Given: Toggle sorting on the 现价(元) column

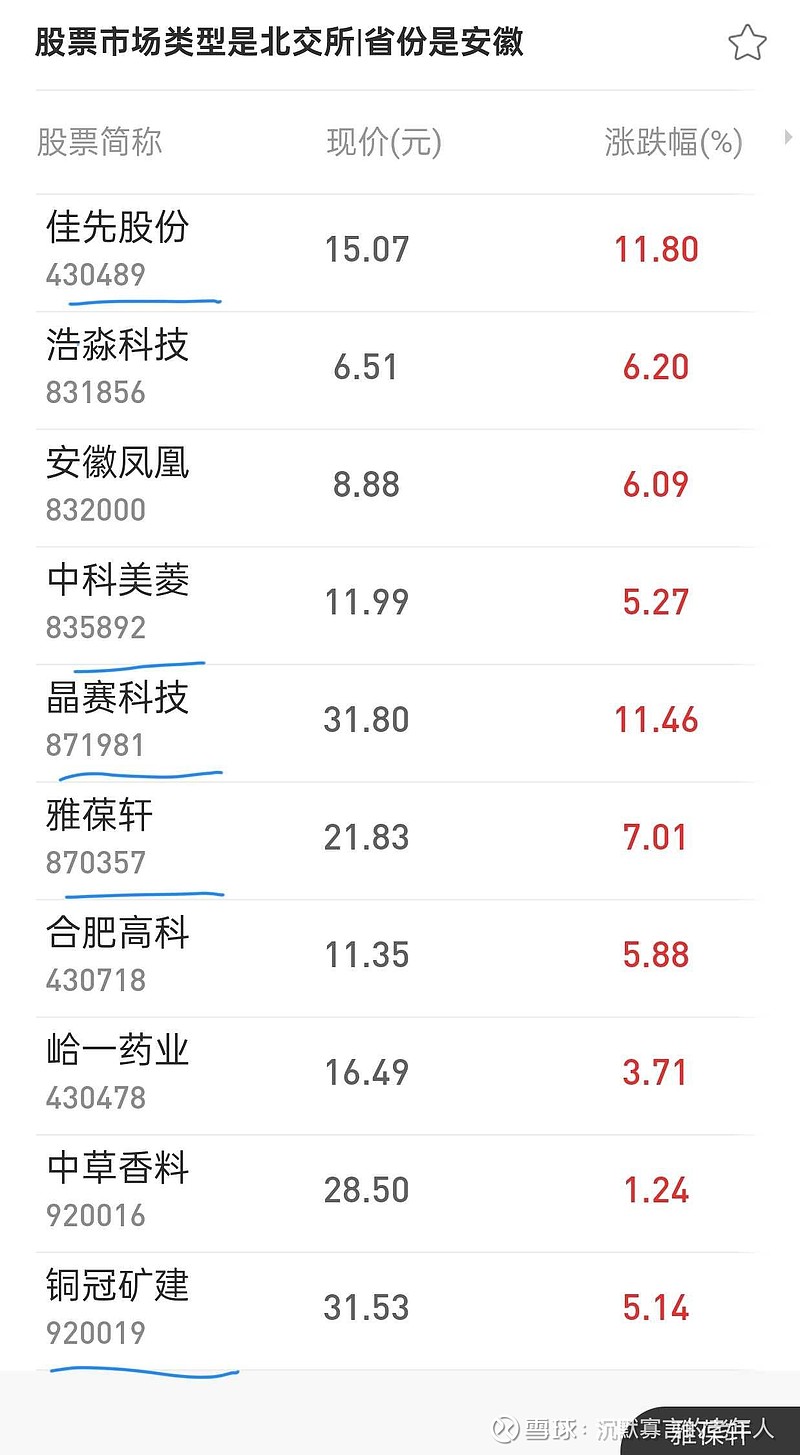Looking at the screenshot, I should 383,143.
